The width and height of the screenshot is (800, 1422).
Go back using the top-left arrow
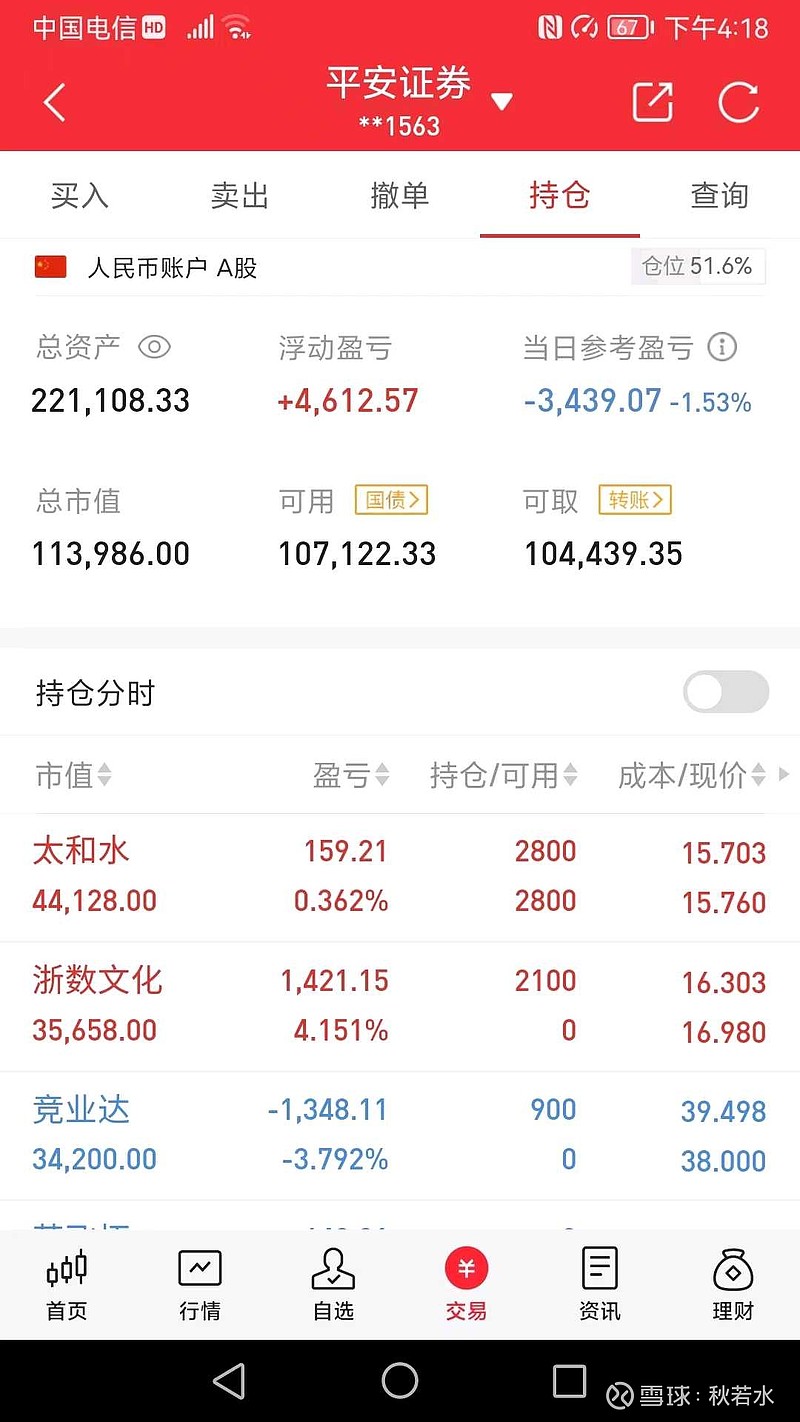coord(55,102)
